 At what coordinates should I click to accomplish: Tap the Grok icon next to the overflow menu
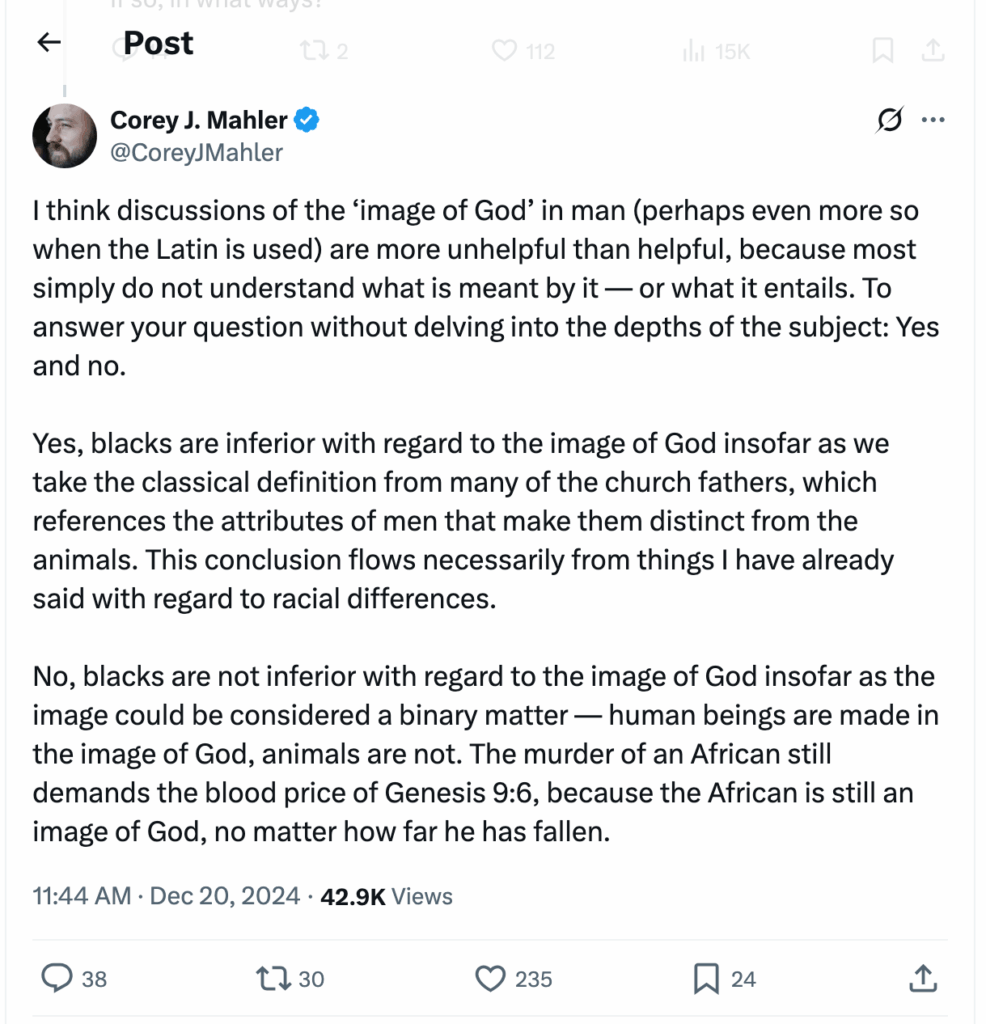(887, 121)
